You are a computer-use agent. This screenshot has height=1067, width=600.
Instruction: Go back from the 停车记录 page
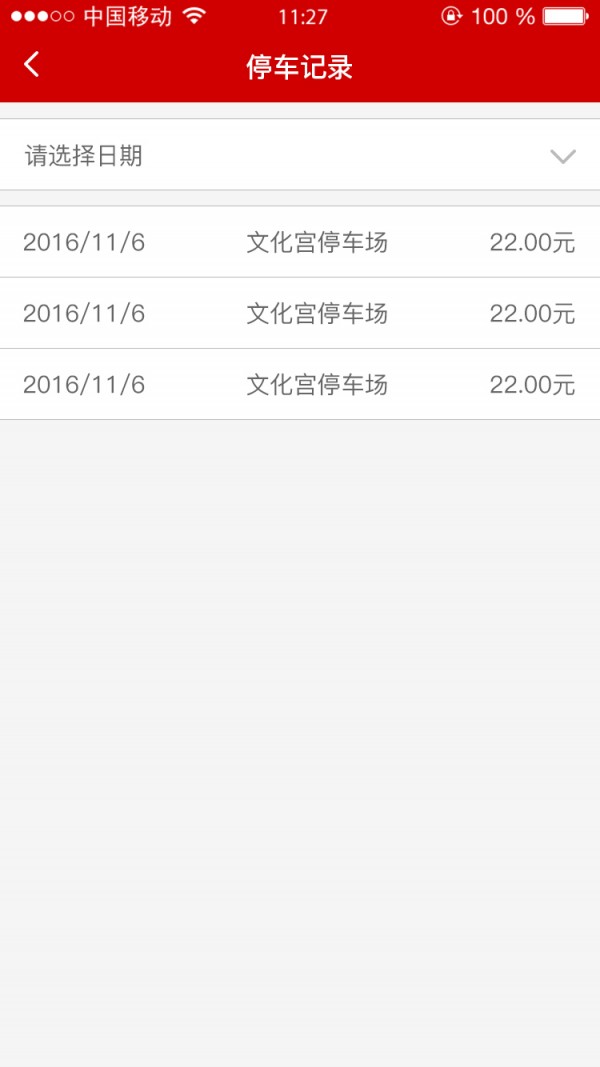[32, 65]
